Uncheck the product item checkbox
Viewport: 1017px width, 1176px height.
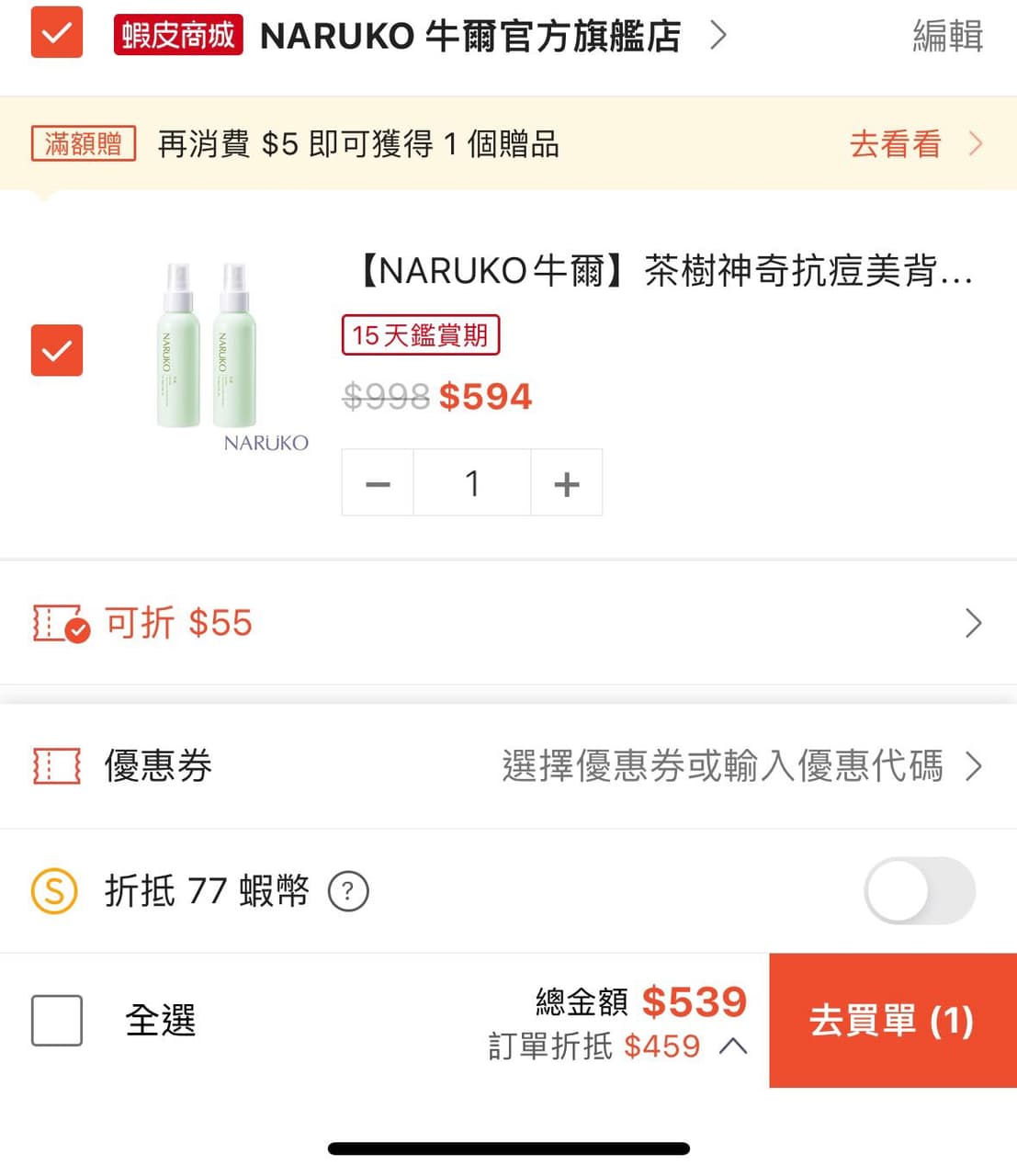(x=56, y=350)
